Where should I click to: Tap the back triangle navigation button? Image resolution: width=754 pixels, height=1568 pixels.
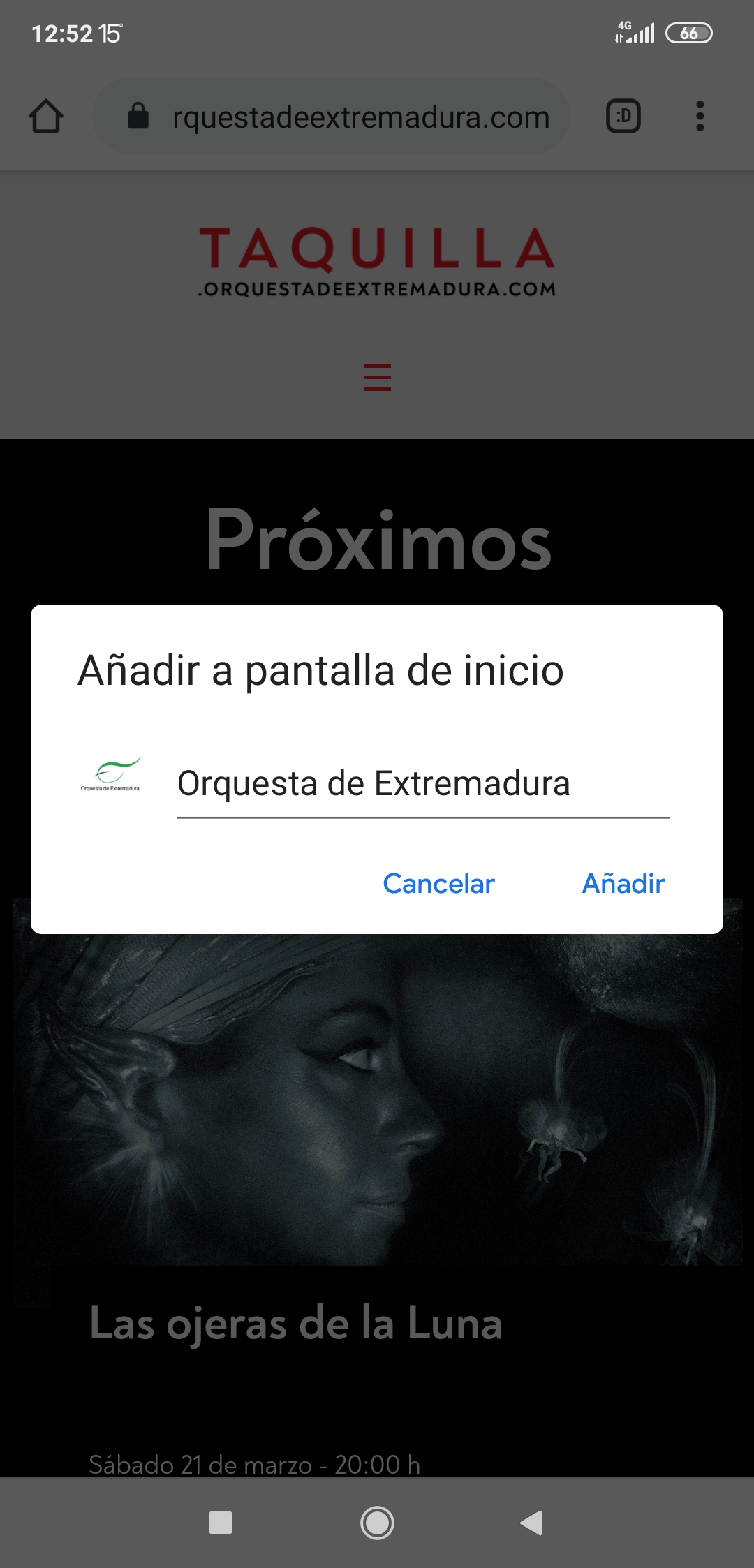[x=532, y=1522]
